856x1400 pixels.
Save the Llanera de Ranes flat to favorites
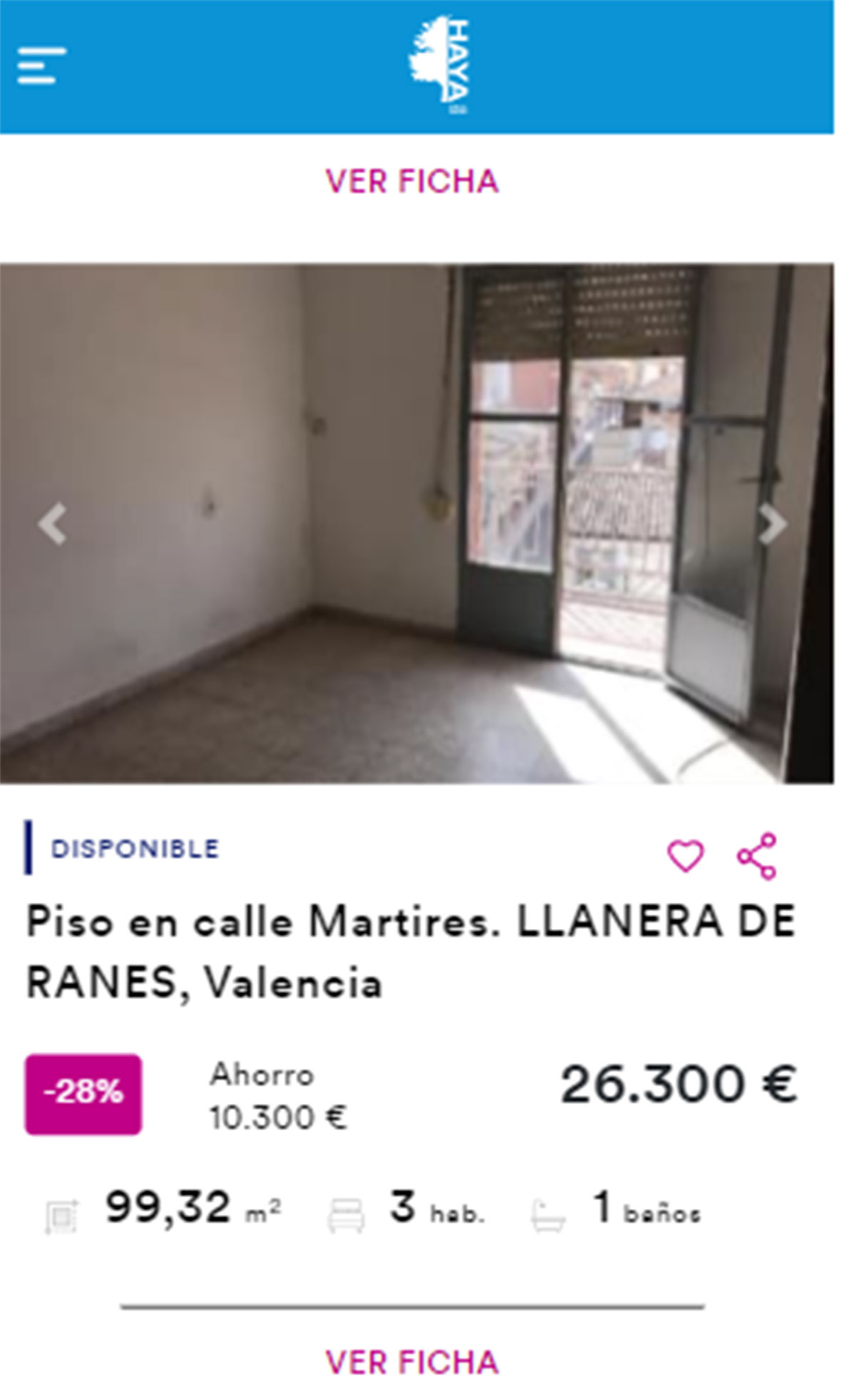(686, 856)
